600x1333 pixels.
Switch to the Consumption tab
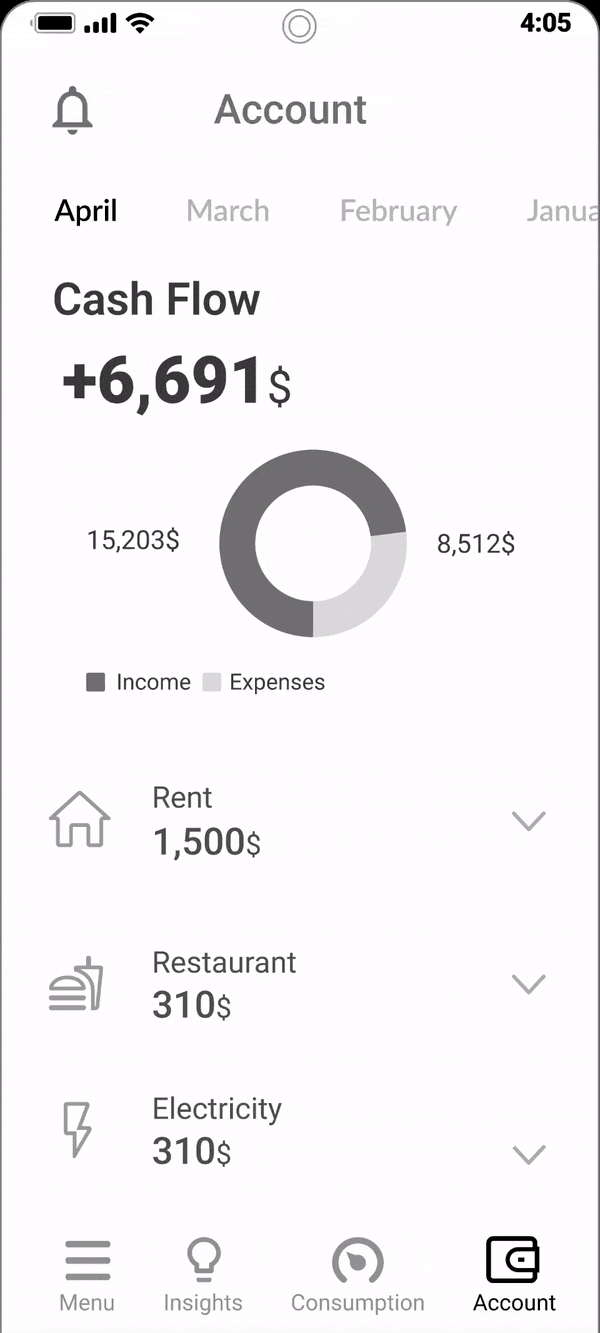(x=357, y=1275)
